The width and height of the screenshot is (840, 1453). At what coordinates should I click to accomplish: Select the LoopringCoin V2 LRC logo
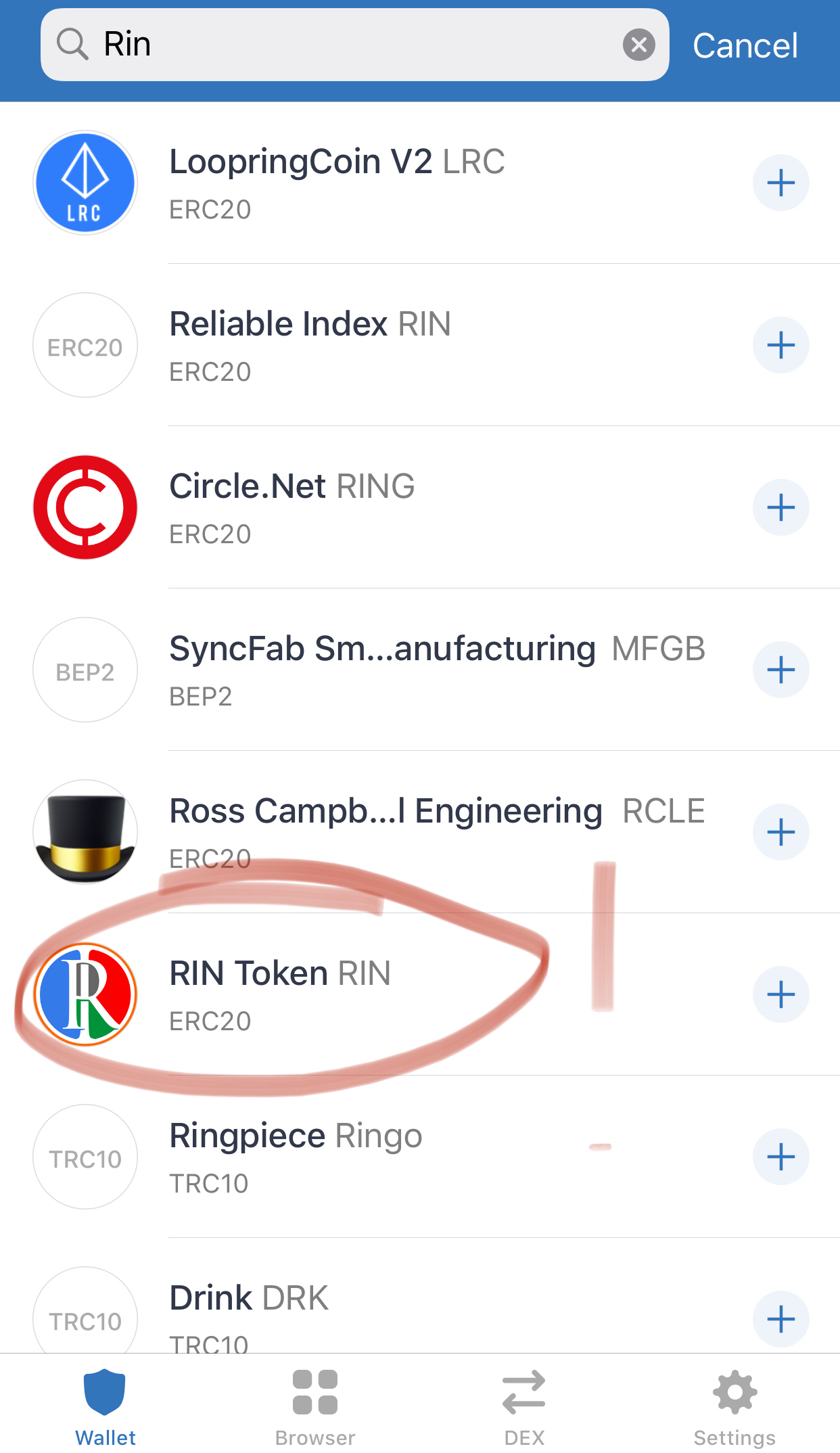85,182
